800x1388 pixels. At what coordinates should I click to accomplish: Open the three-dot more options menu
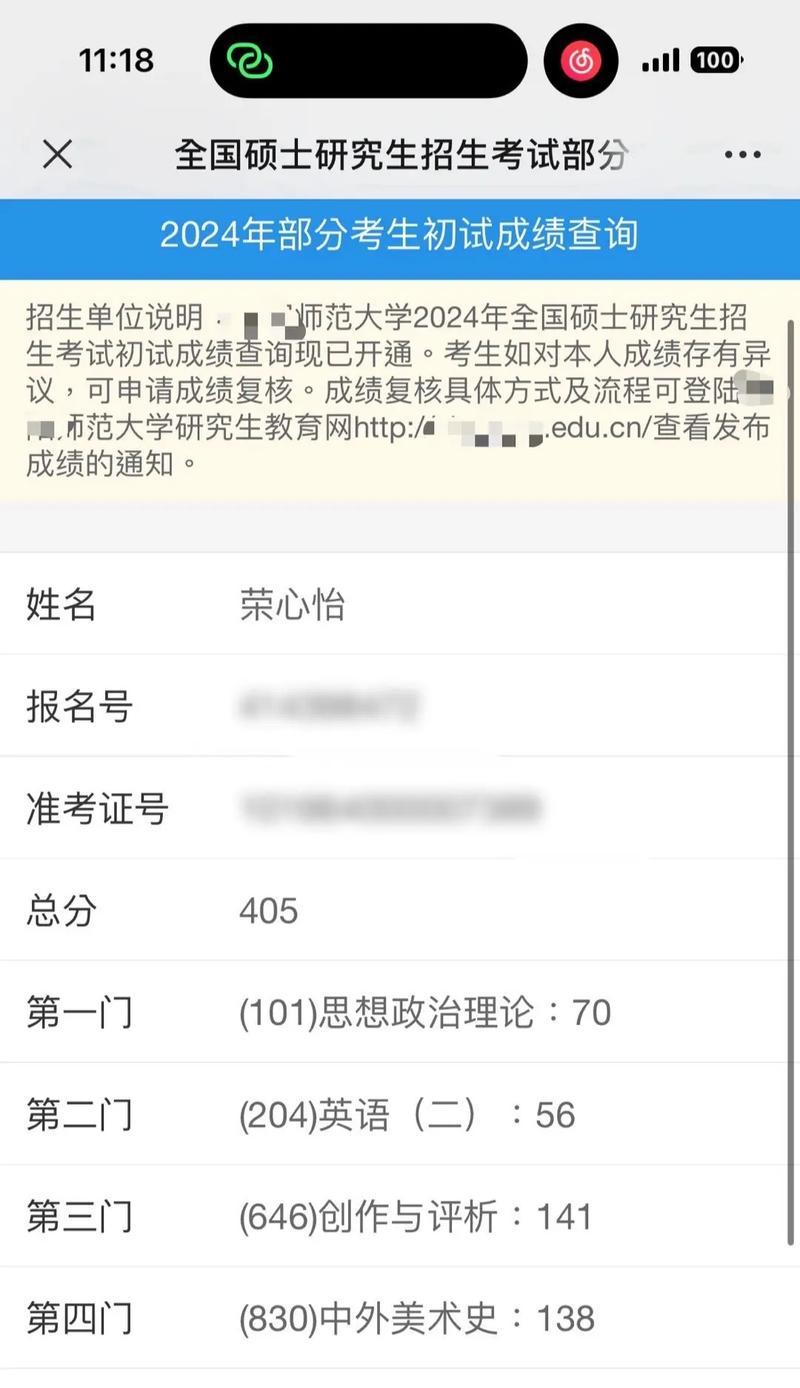tap(742, 155)
